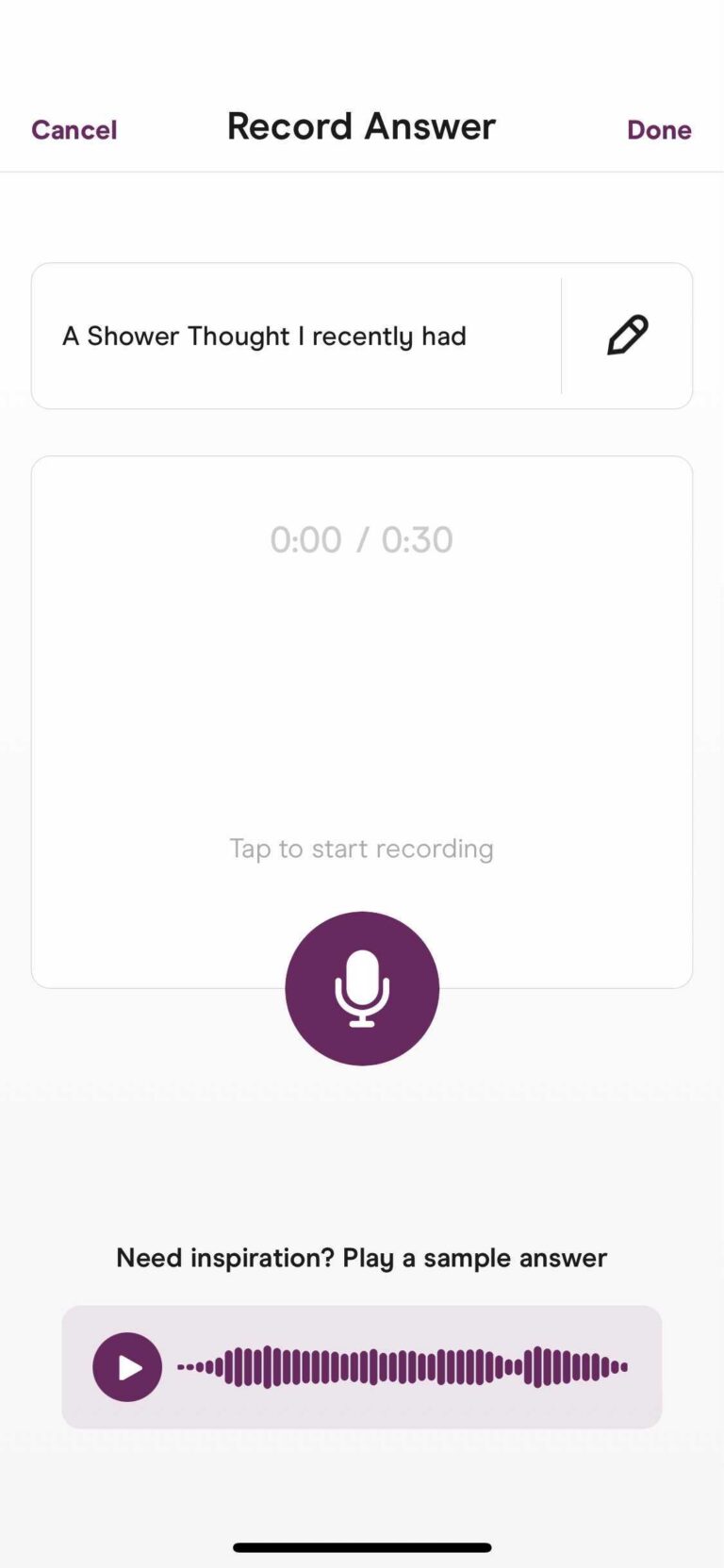This screenshot has width=724, height=1568.
Task: Tap the microphone icon to start recording
Action: 362,988
